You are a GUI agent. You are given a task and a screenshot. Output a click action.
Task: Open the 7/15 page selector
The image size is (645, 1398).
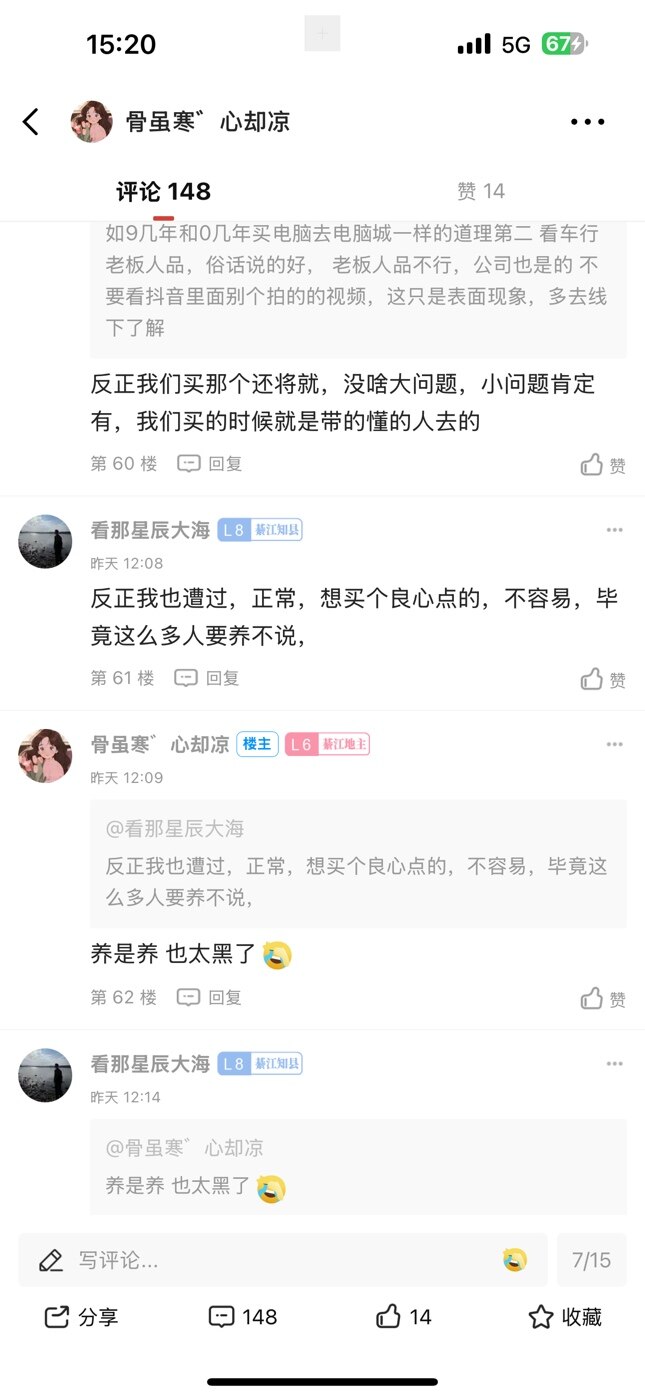(591, 1260)
